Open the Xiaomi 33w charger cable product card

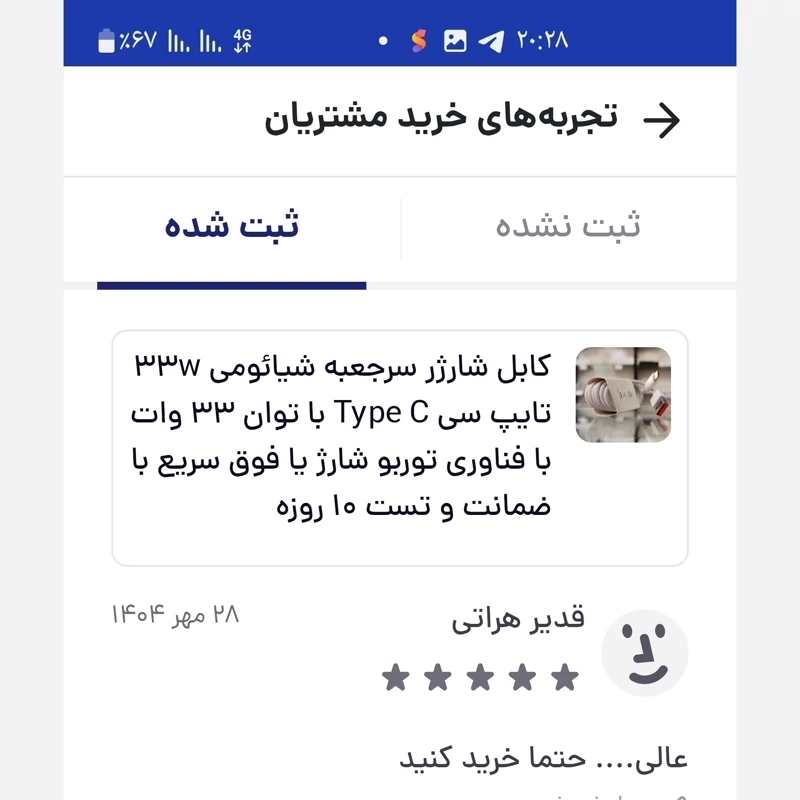coord(400,447)
